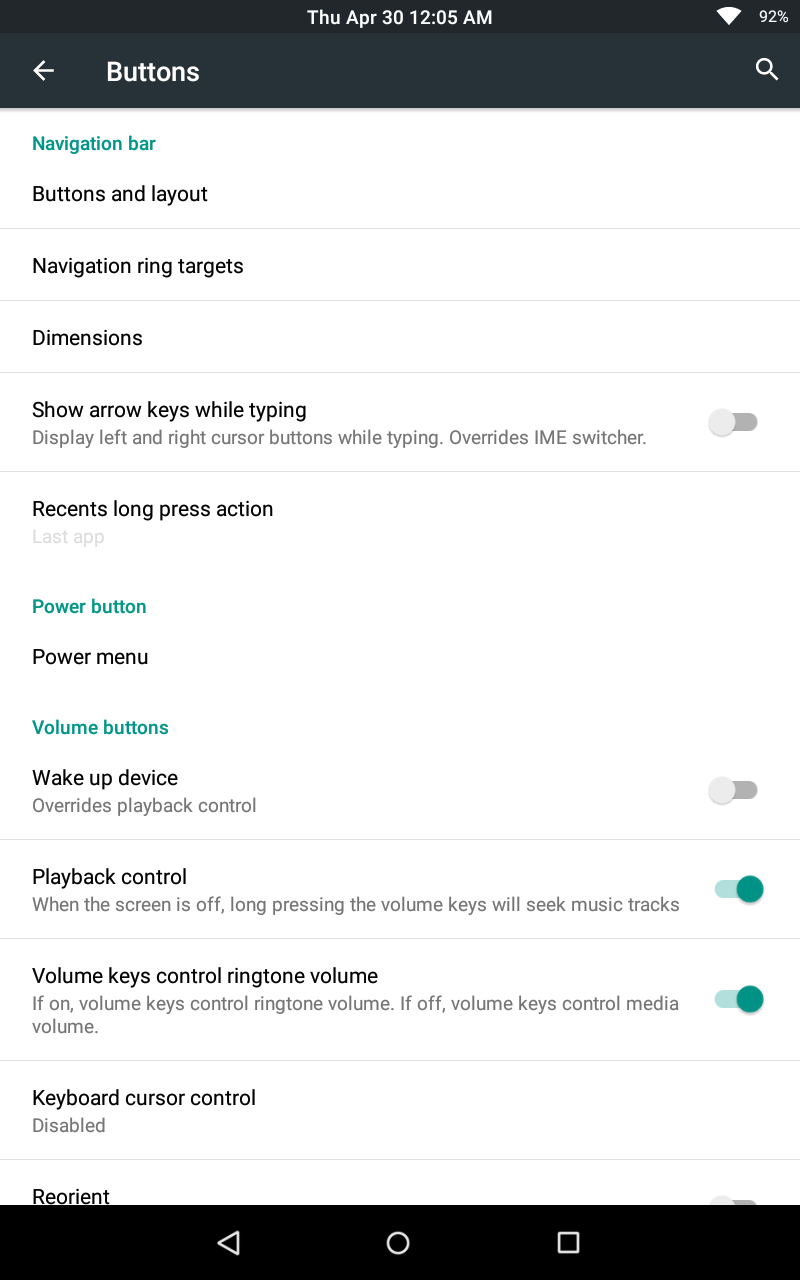Open Navigation ring targets
Screen dimensions: 800x1280
pos(400,266)
